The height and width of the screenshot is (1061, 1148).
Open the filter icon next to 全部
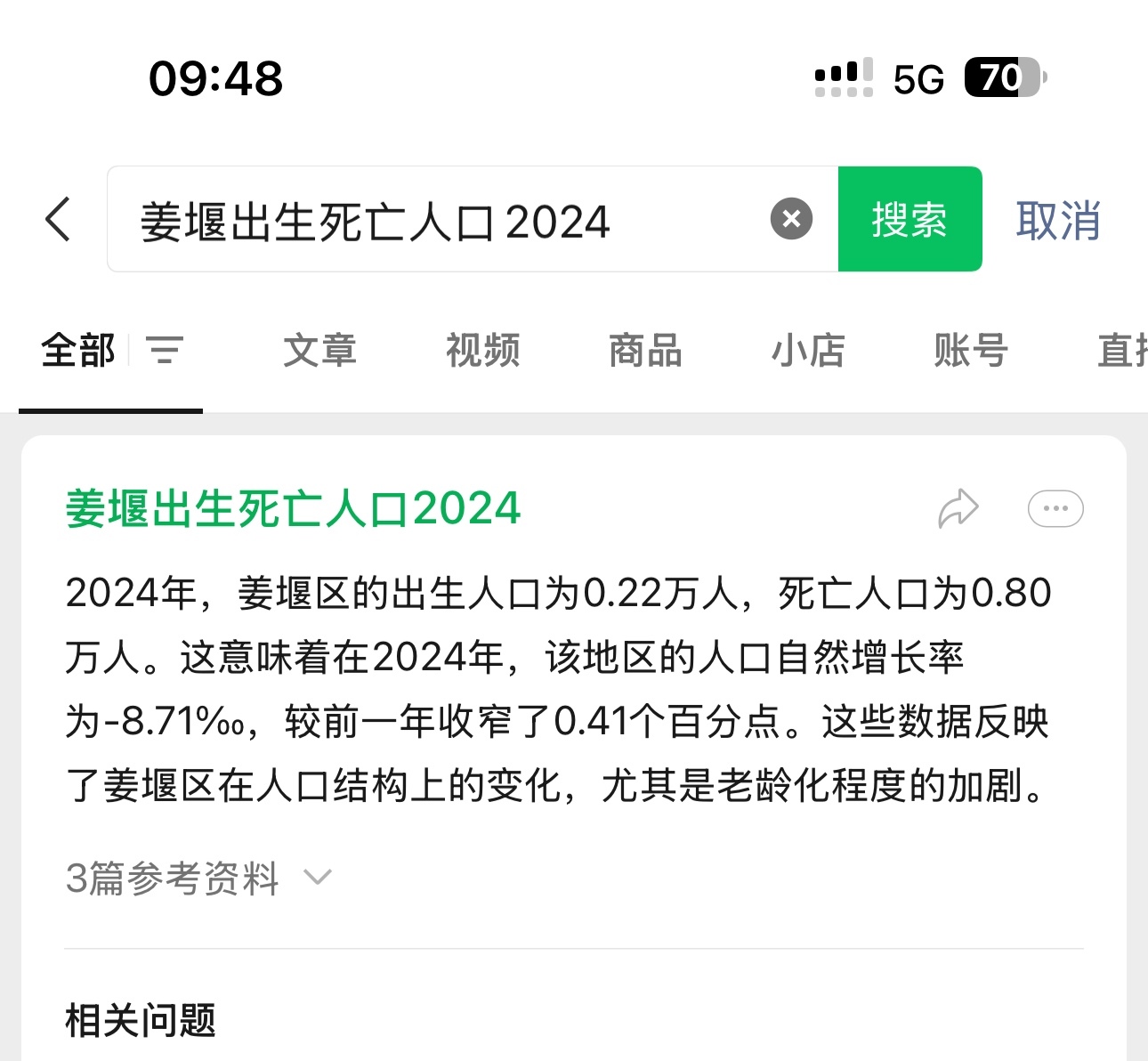165,350
